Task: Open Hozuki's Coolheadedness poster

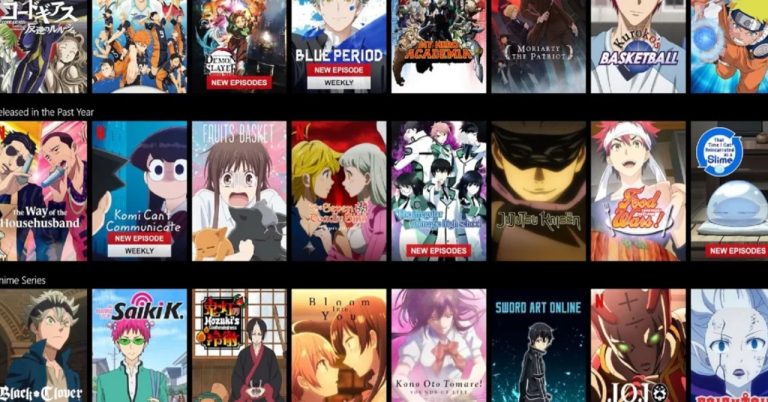Action: point(238,345)
